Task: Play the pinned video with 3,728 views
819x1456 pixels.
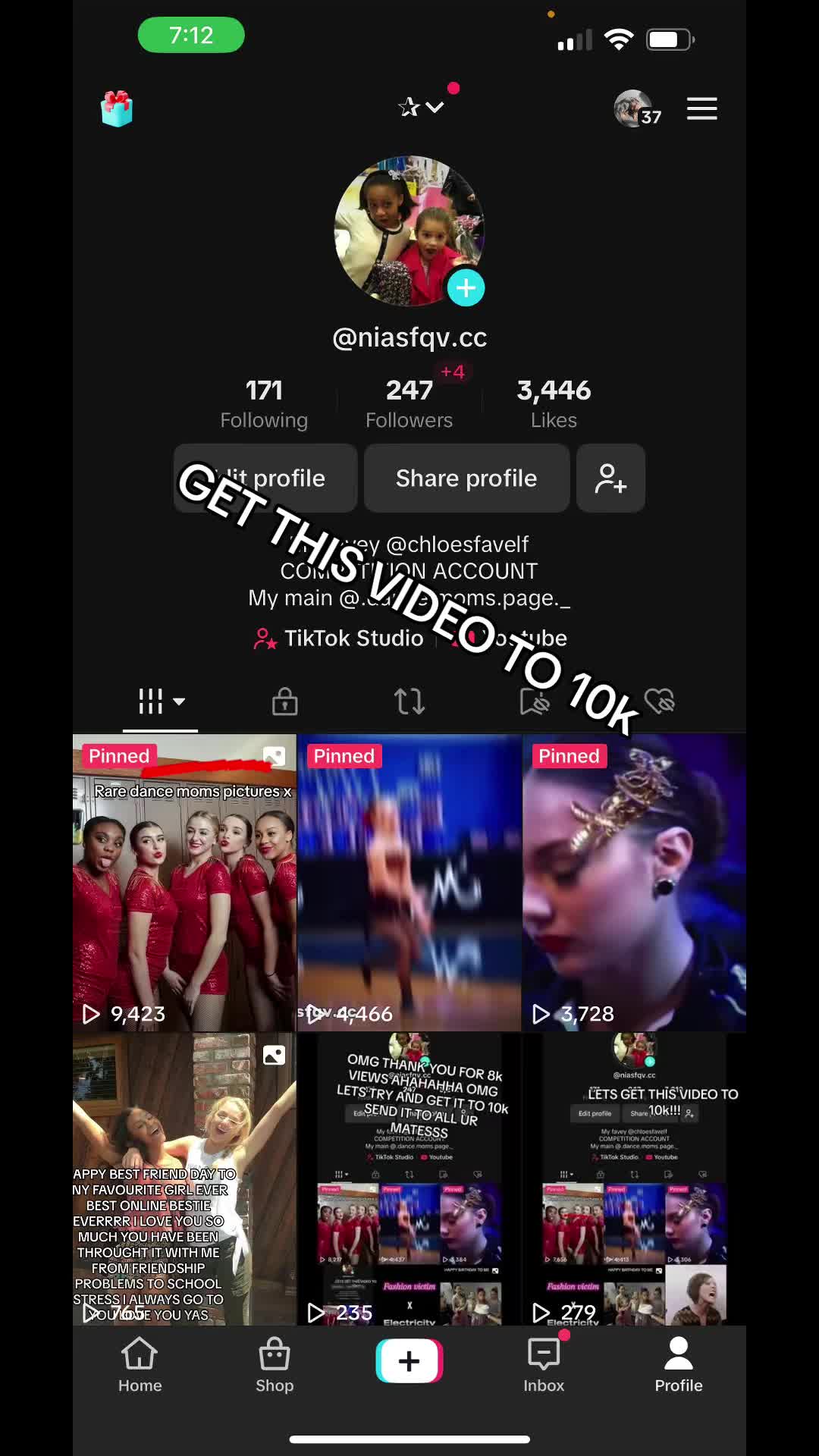Action: [x=634, y=883]
